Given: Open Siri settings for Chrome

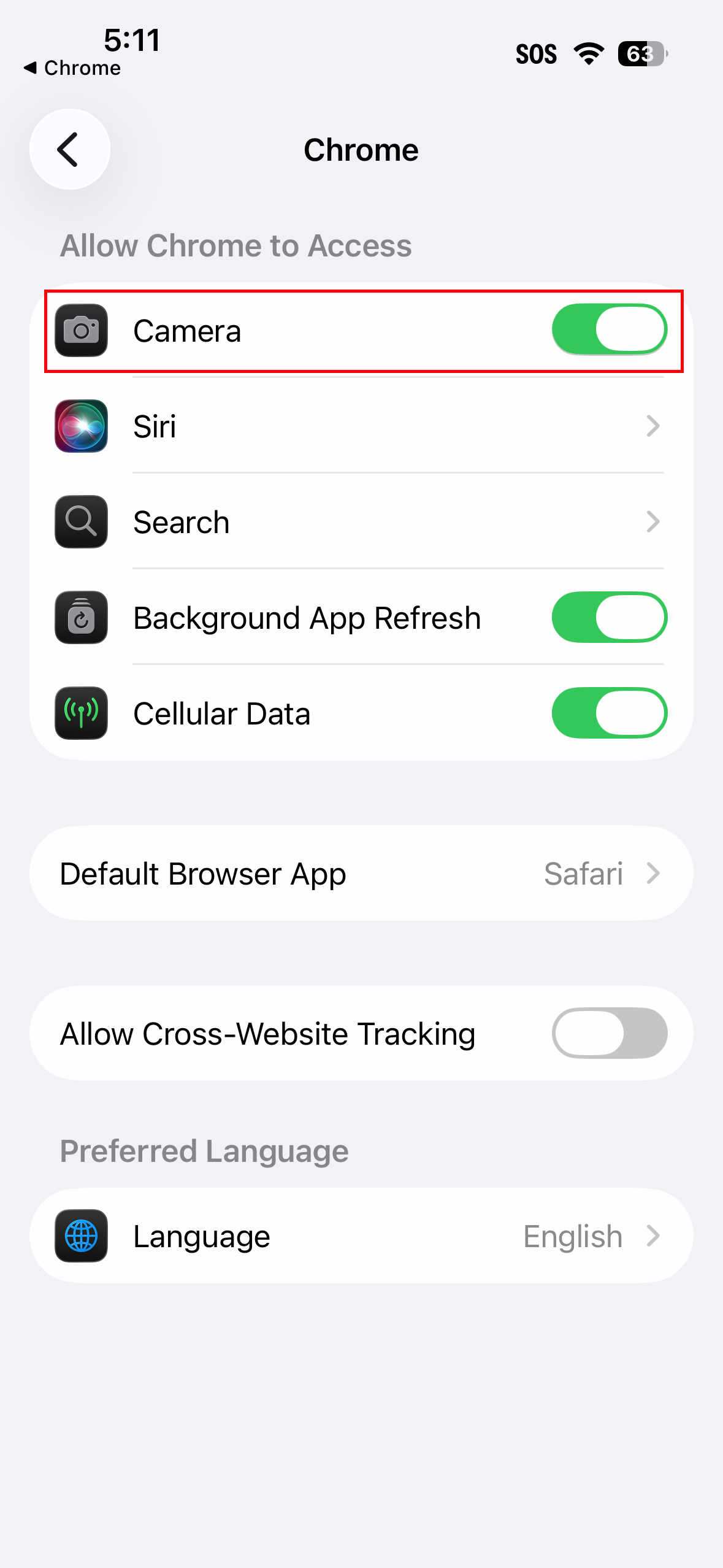Looking at the screenshot, I should click(x=362, y=426).
